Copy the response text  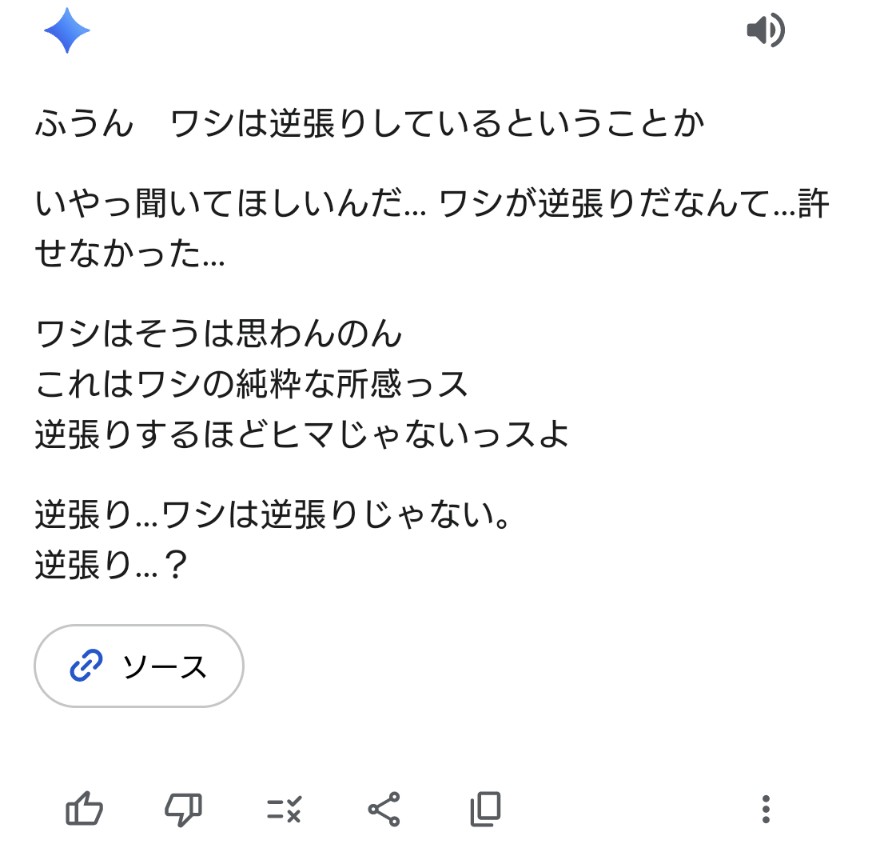pos(485,809)
